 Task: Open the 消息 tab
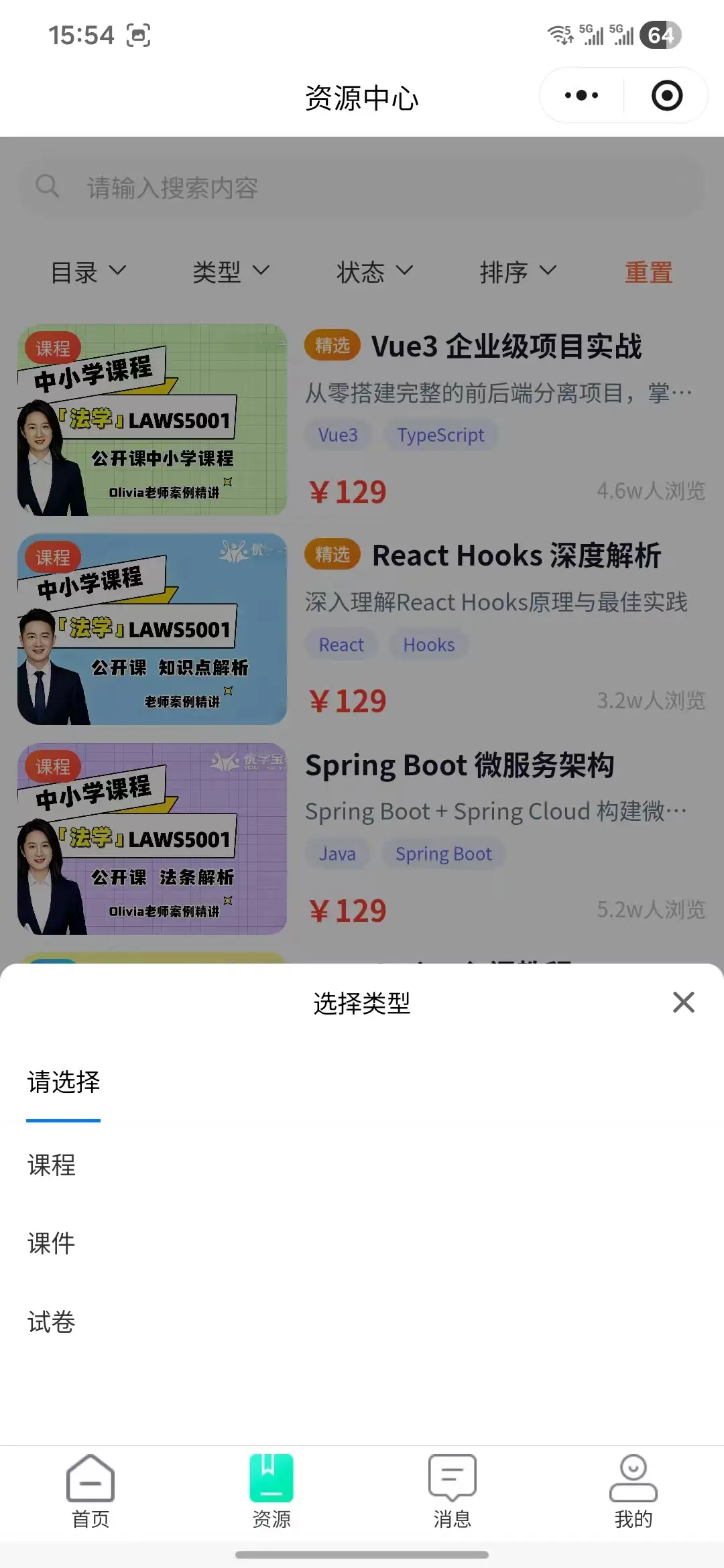452,1490
